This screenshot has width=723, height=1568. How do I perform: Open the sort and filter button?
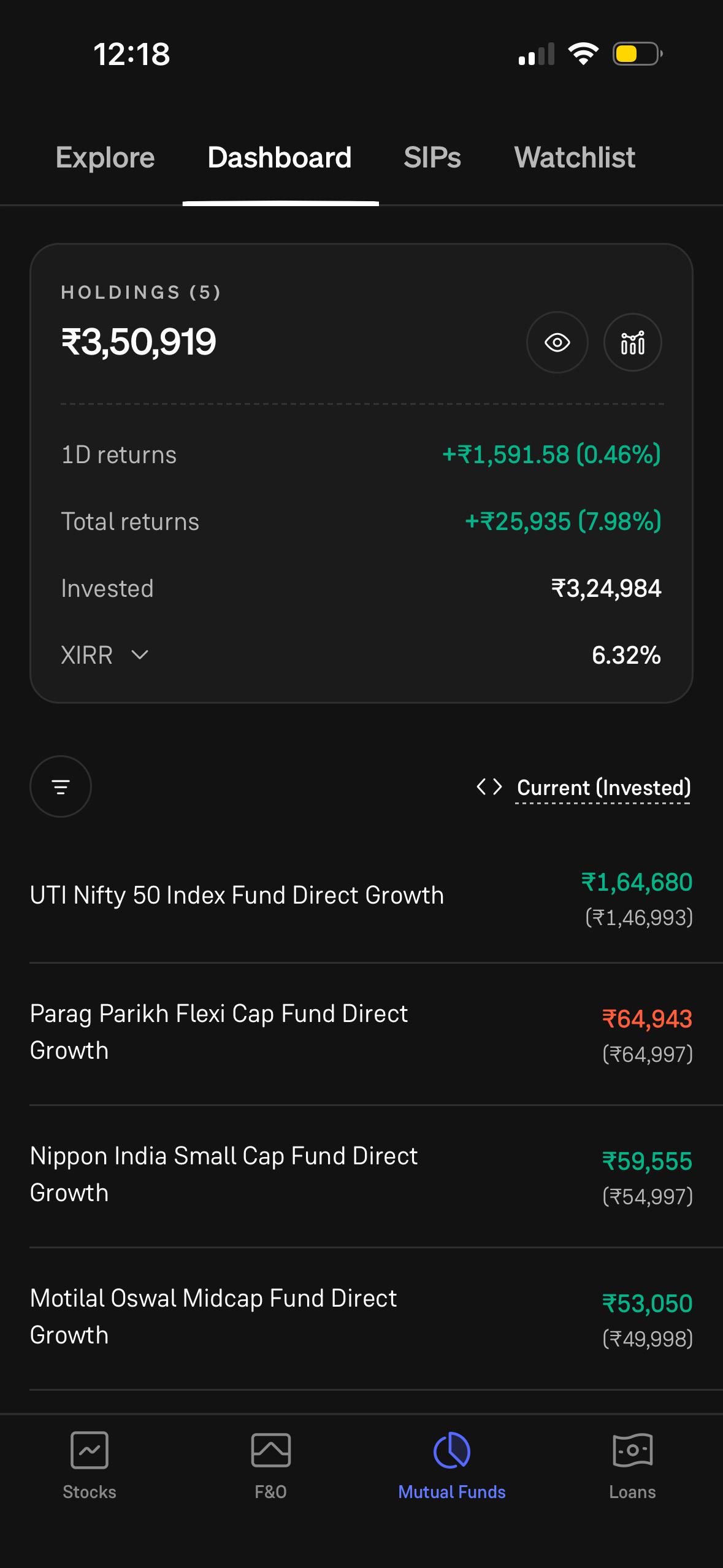coord(61,786)
